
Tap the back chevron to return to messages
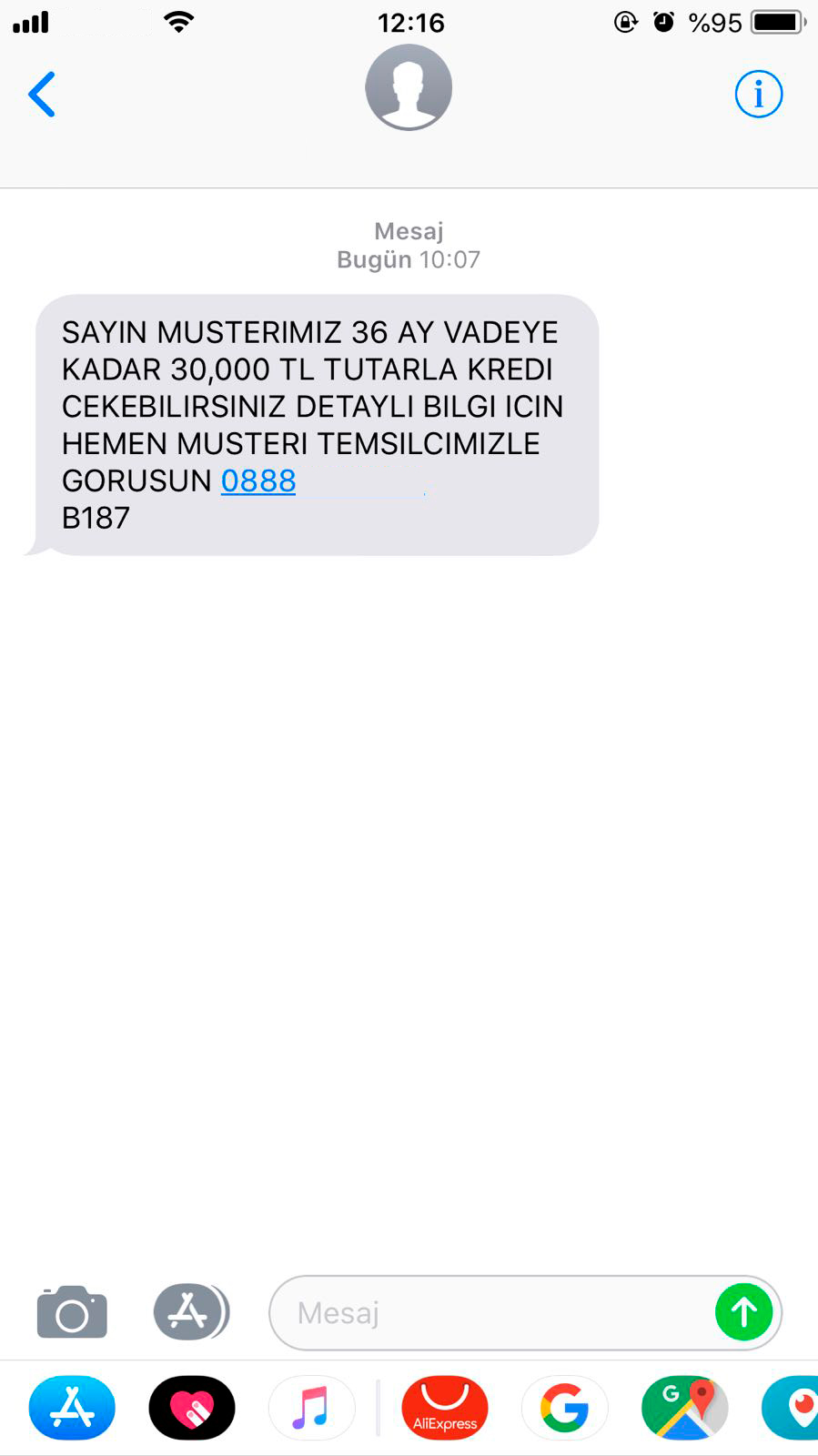[41, 94]
